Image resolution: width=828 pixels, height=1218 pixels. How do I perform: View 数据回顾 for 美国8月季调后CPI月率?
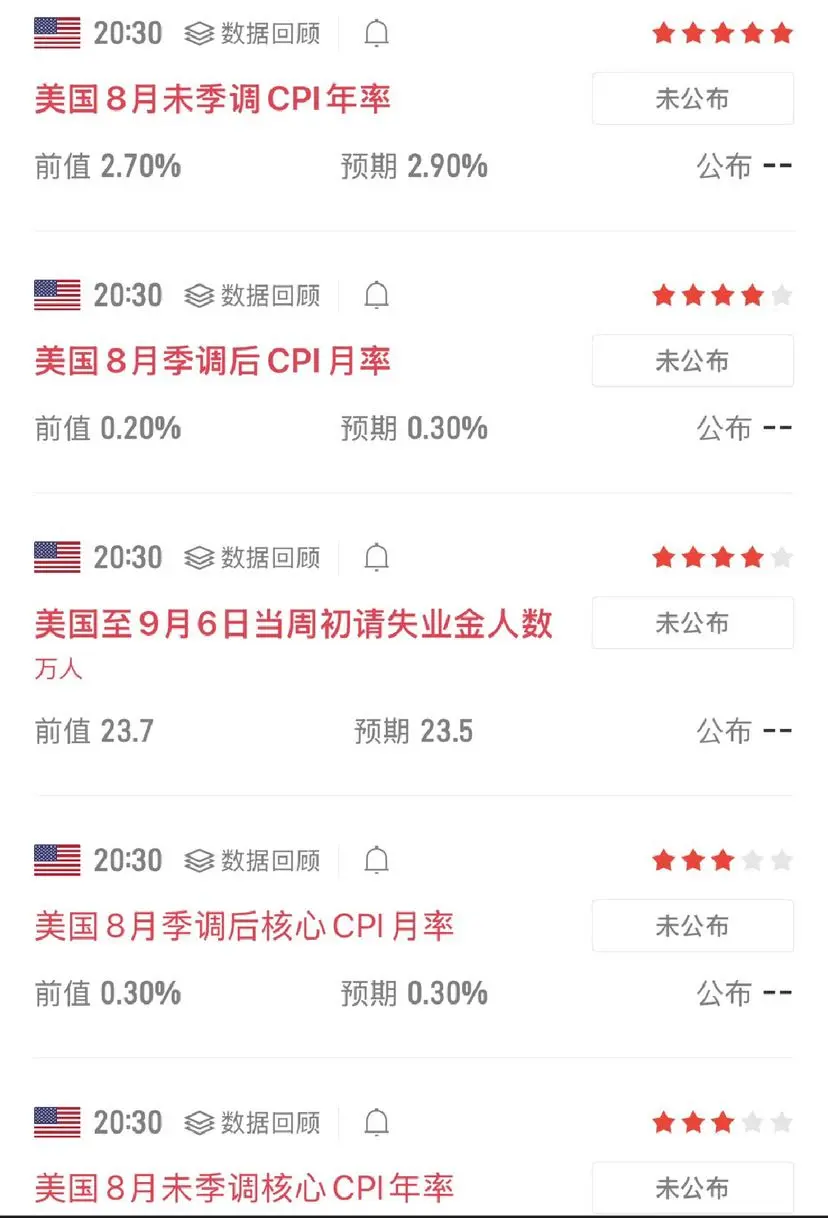[x=253, y=296]
